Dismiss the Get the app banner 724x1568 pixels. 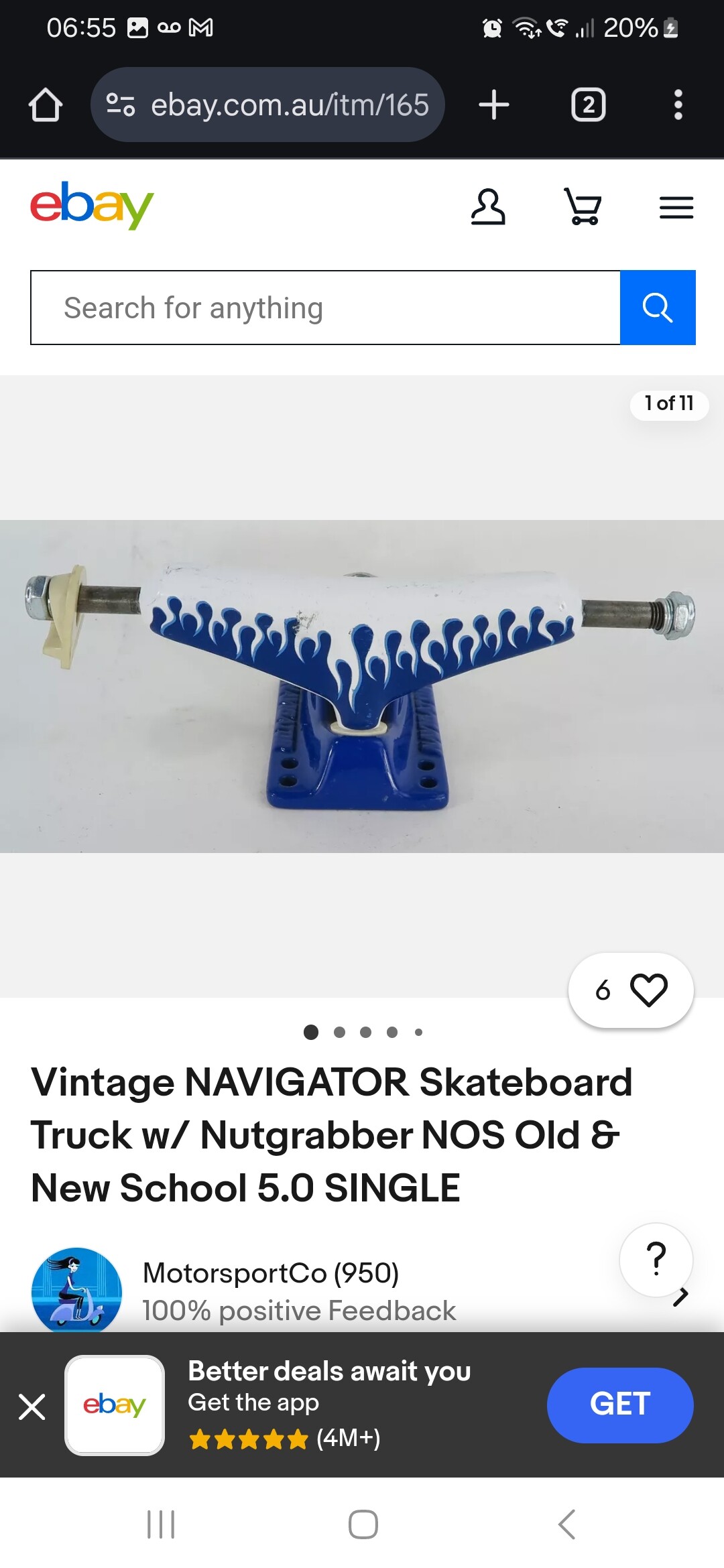click(32, 1407)
